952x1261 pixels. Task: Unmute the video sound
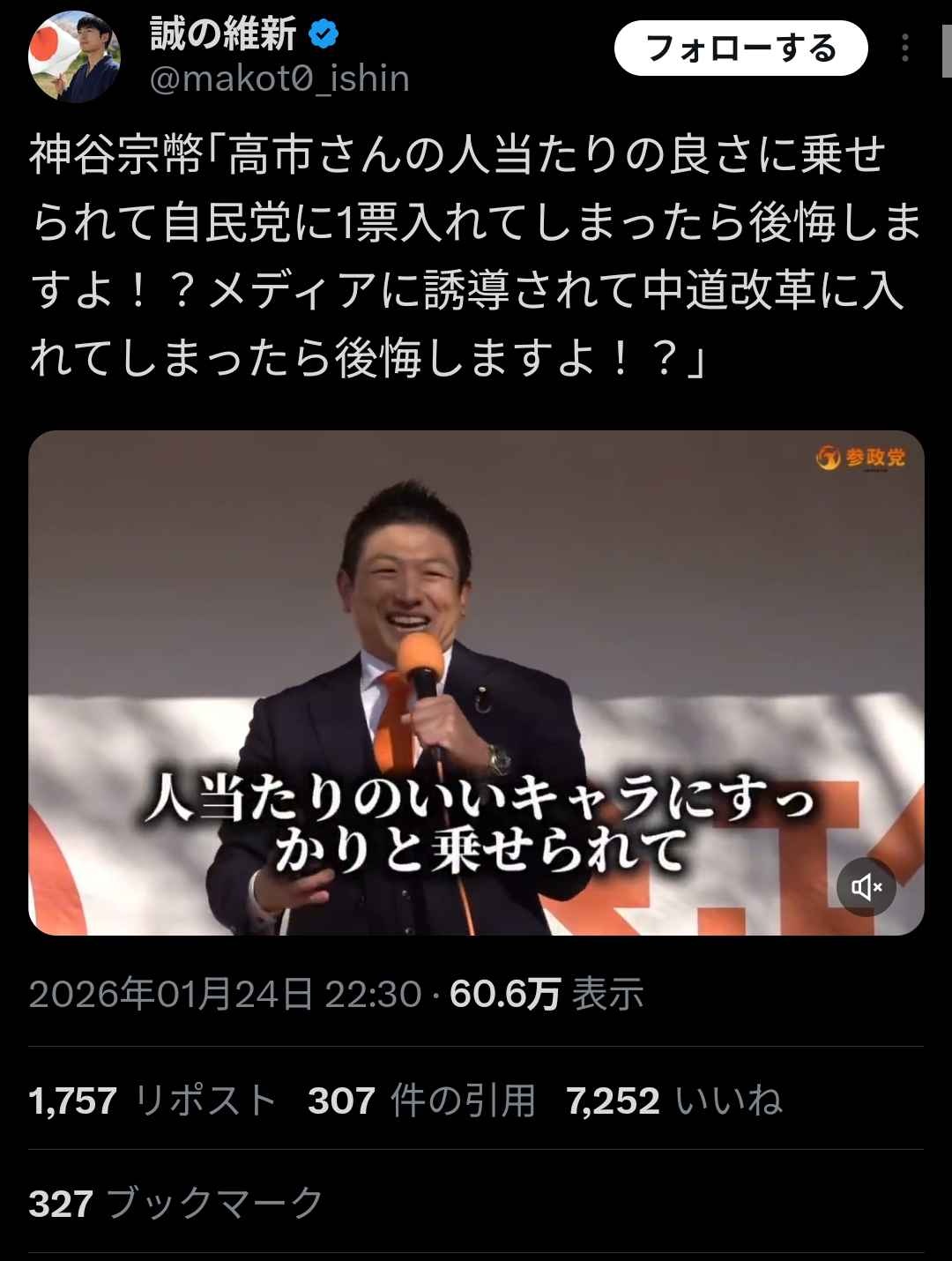tap(866, 886)
